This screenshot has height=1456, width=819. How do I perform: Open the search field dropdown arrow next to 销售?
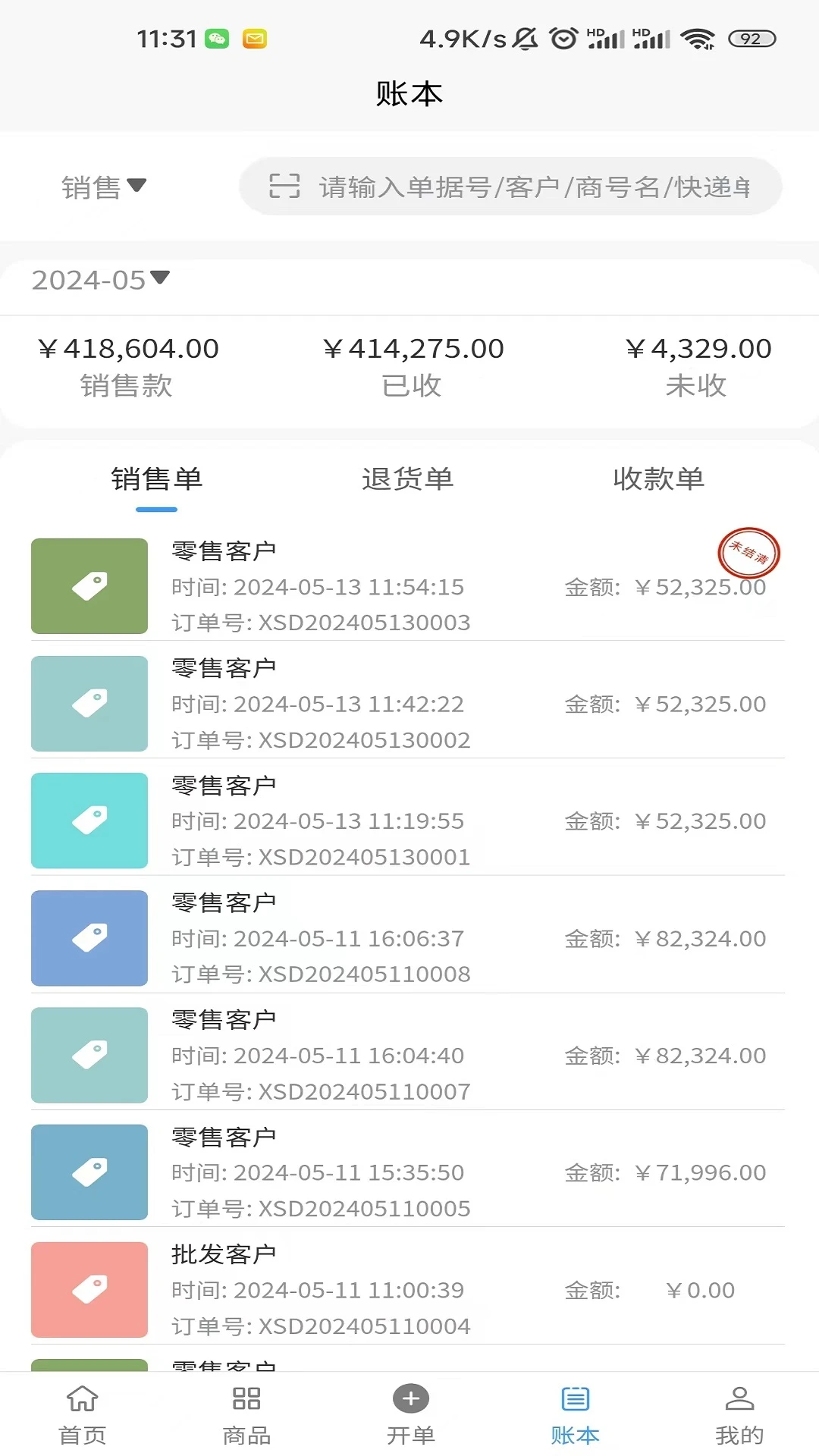coord(138,186)
